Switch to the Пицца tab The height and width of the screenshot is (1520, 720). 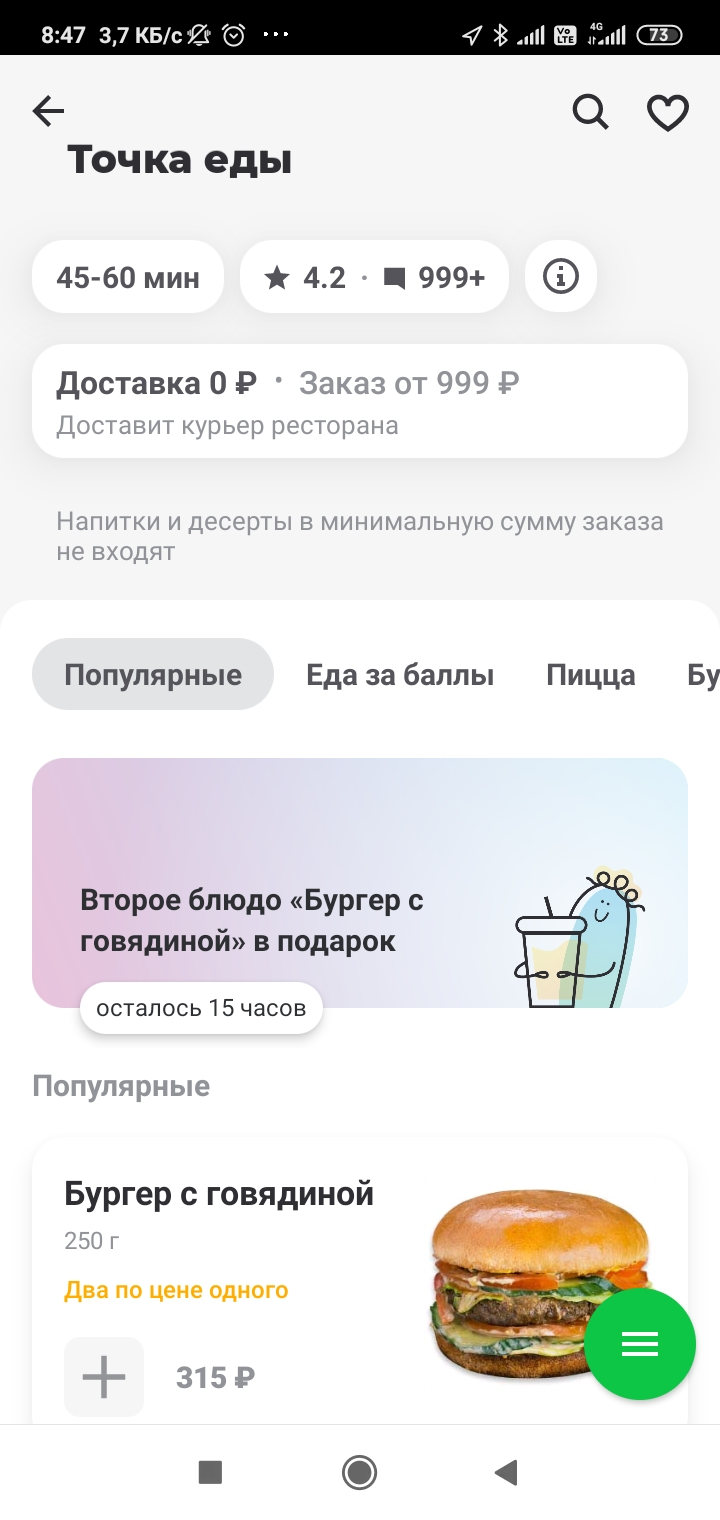click(591, 674)
